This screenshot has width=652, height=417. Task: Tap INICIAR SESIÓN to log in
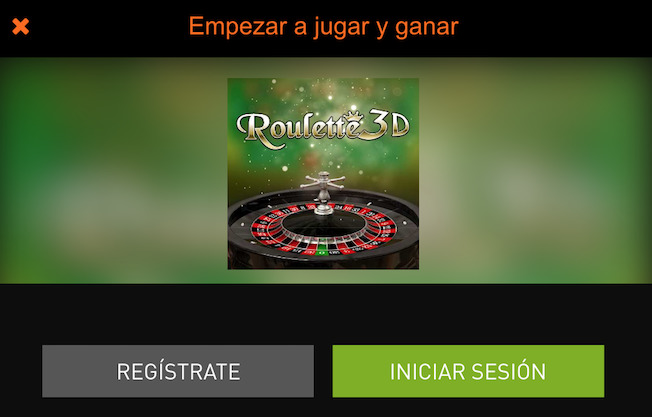(468, 372)
